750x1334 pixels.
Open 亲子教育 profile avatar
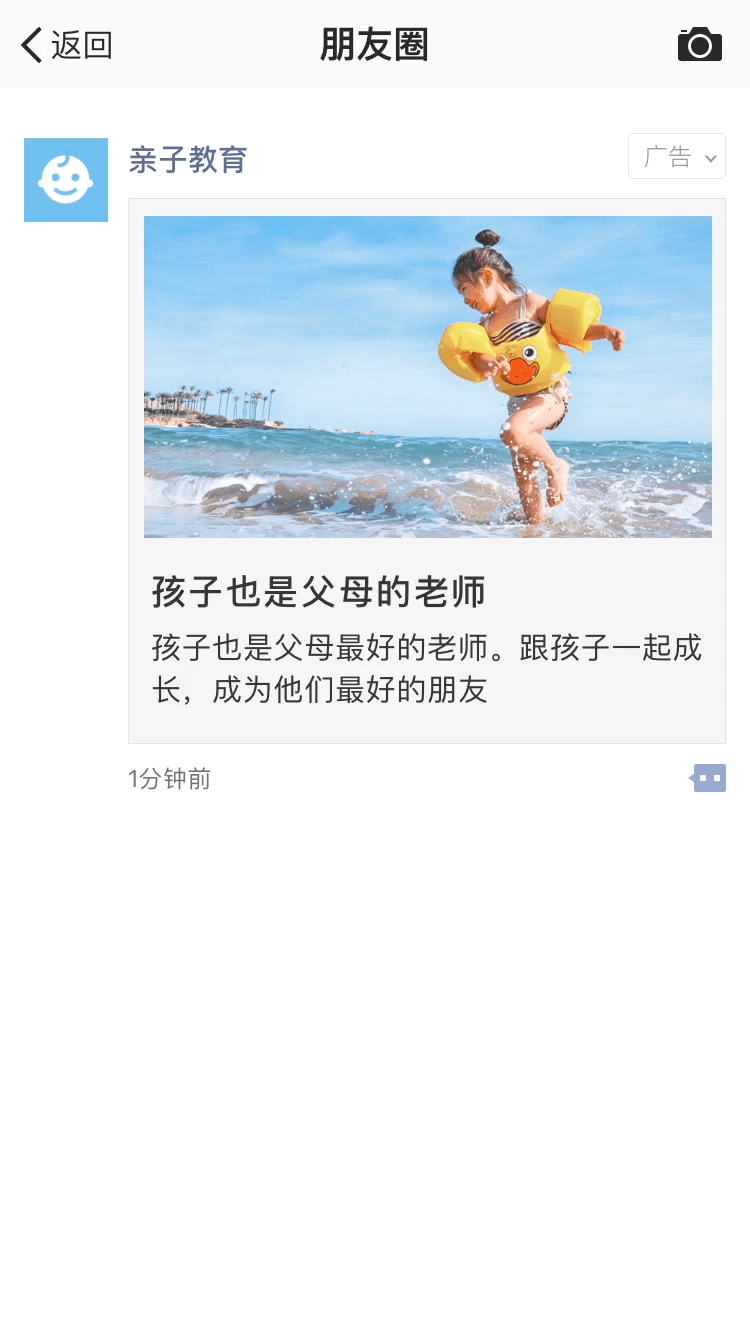pyautogui.click(x=66, y=180)
